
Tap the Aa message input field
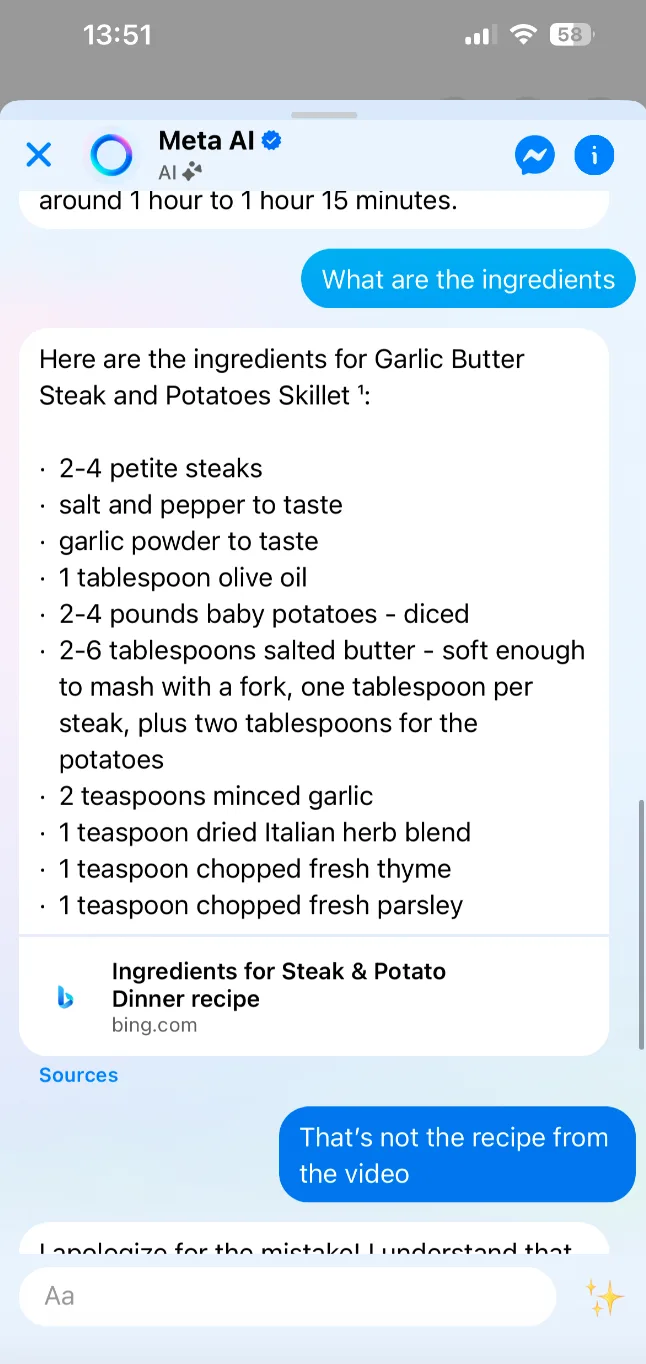pos(287,1296)
